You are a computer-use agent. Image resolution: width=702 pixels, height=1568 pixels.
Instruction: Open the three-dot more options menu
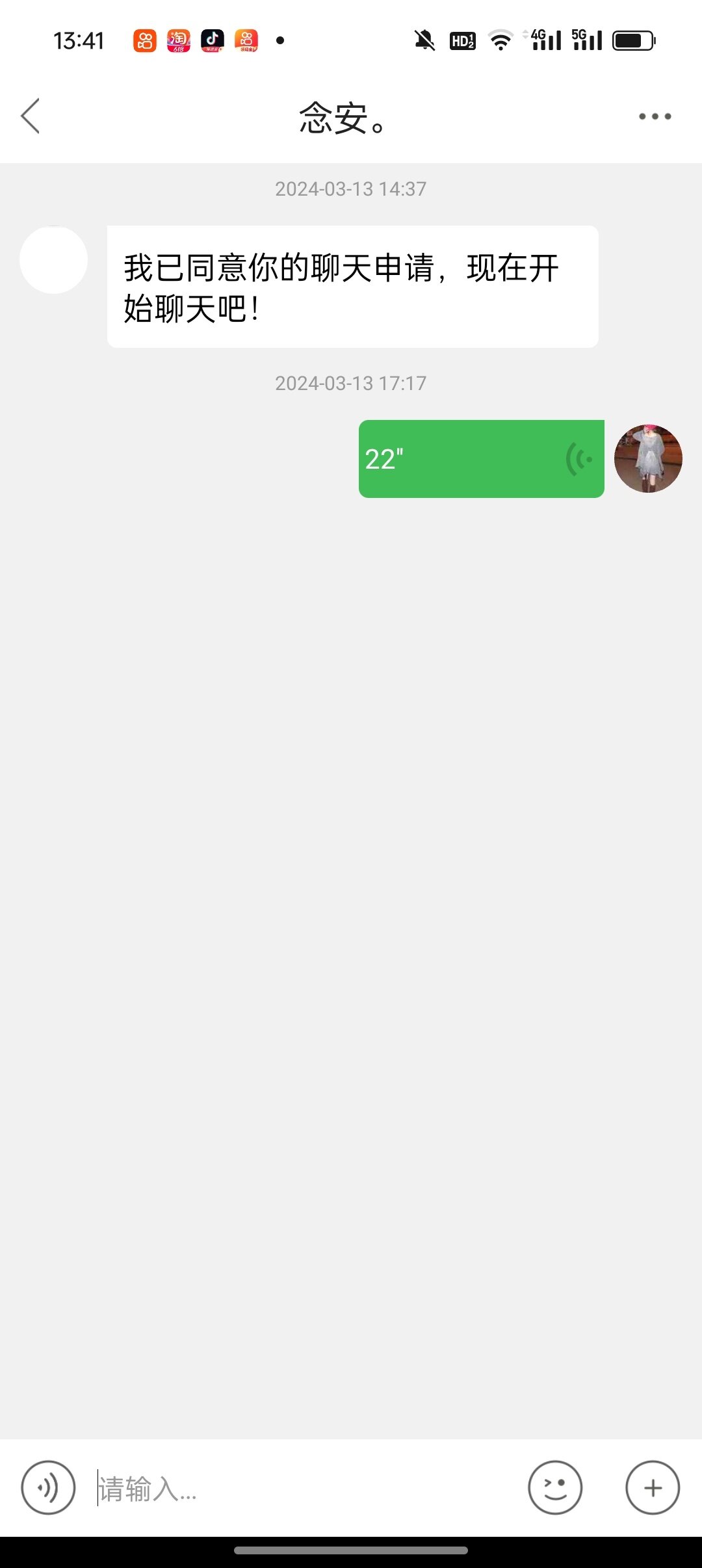point(655,116)
